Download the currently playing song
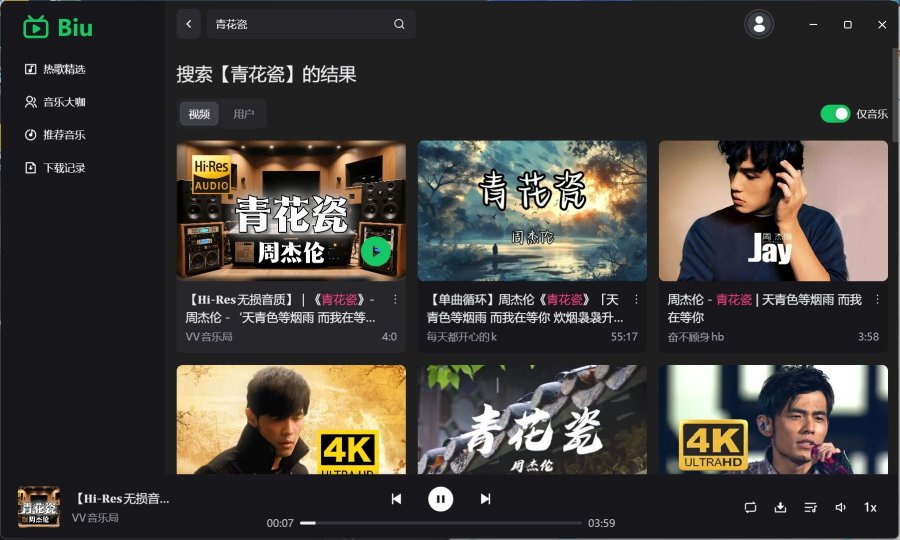The image size is (900, 540). (x=780, y=507)
